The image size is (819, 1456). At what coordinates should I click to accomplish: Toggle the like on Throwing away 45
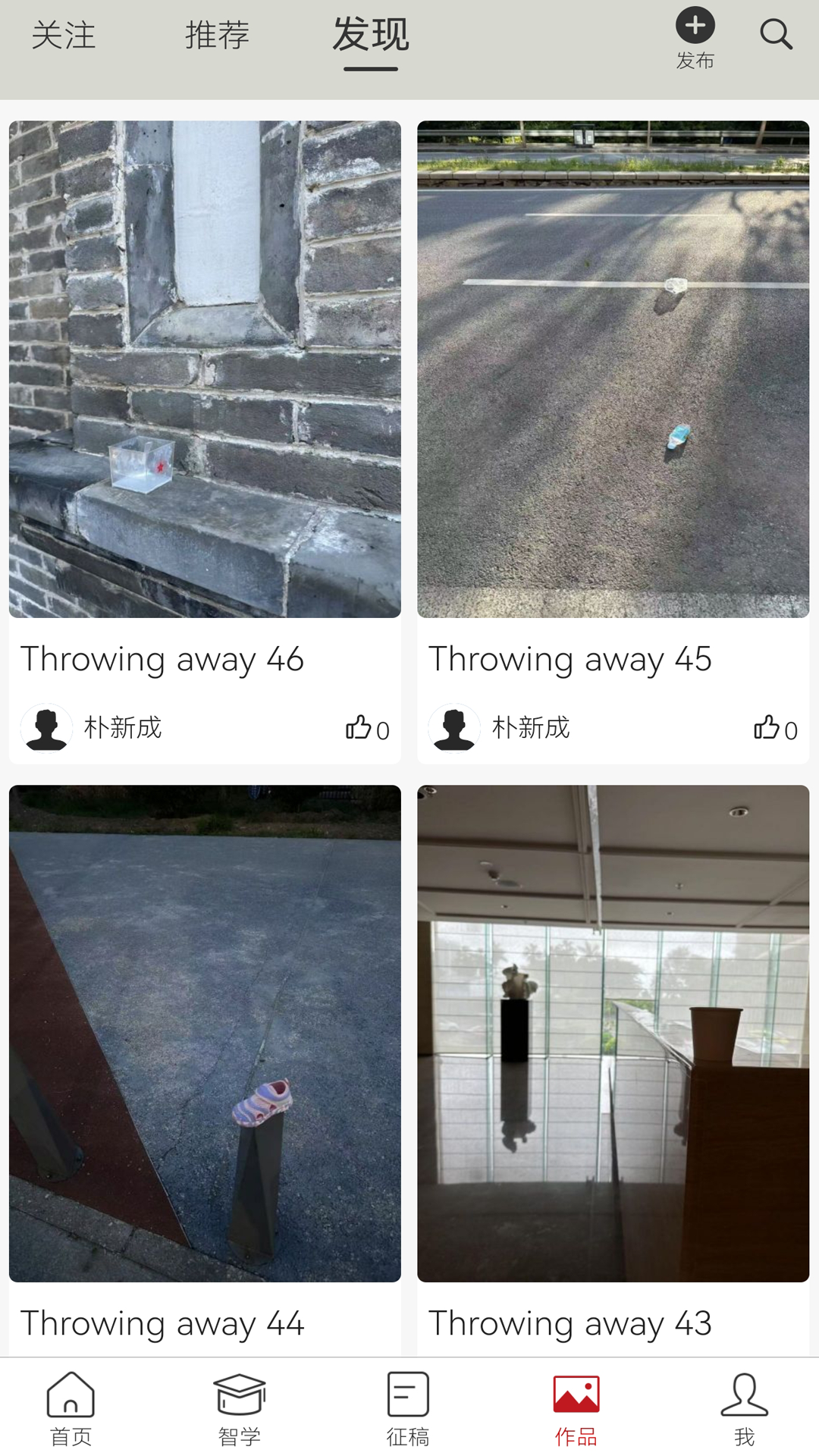(769, 728)
